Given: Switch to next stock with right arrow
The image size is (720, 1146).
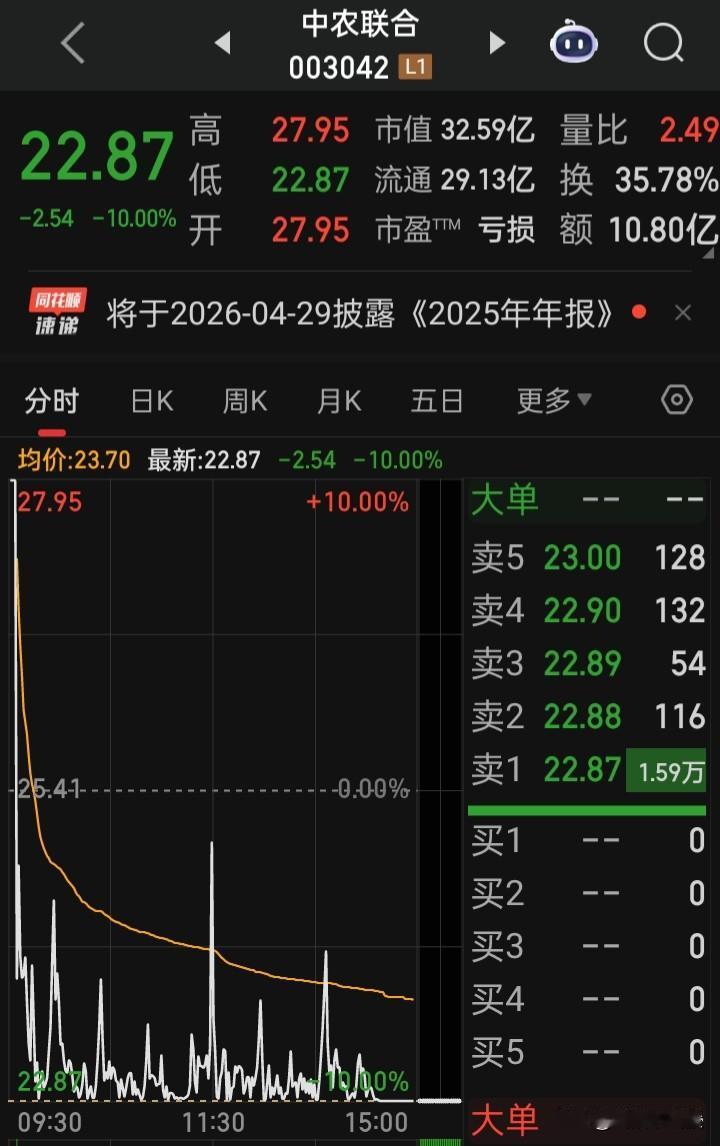Looking at the screenshot, I should tap(497, 44).
